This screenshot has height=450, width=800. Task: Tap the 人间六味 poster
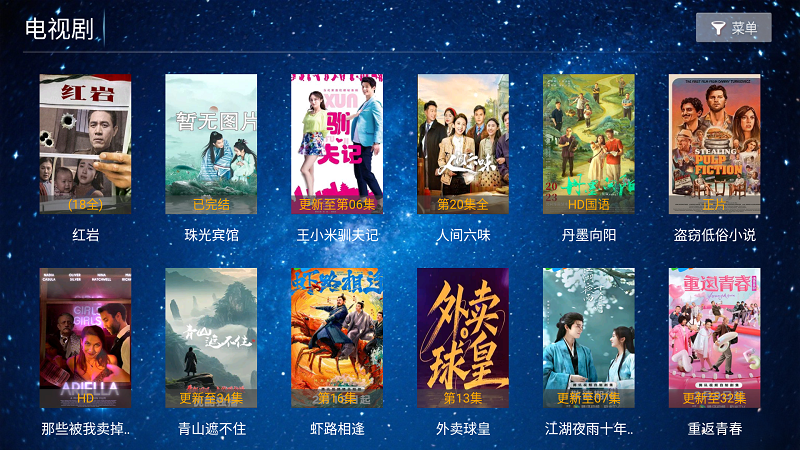coord(463,144)
